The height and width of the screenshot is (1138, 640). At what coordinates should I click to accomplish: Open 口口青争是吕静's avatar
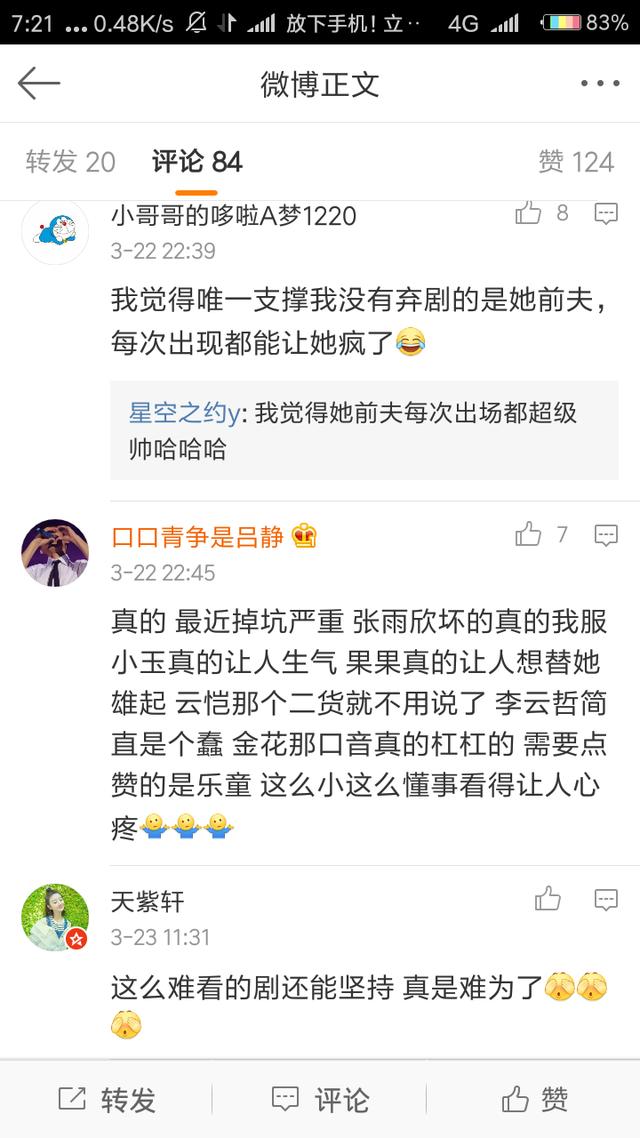(55, 553)
